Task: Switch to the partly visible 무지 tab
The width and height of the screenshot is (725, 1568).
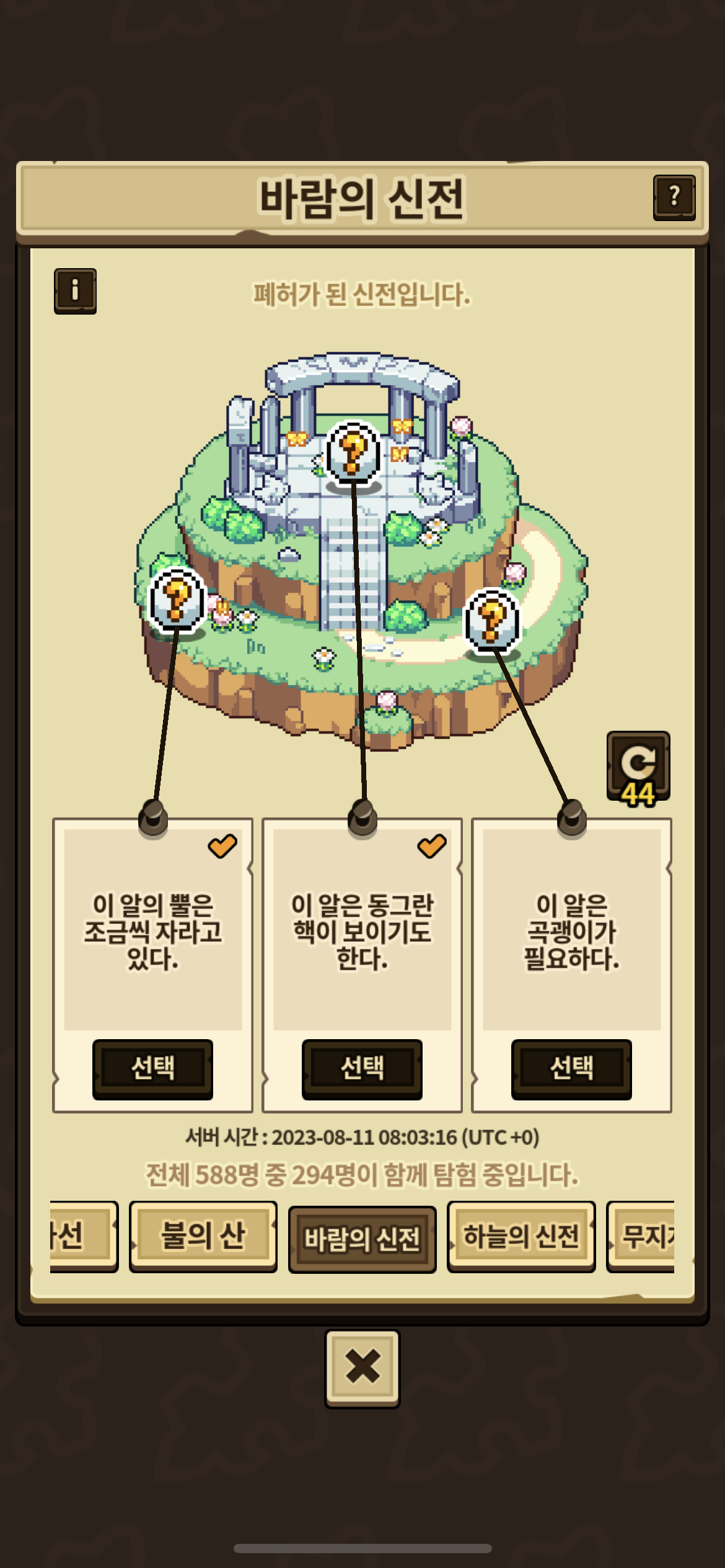Action: 641,1237
